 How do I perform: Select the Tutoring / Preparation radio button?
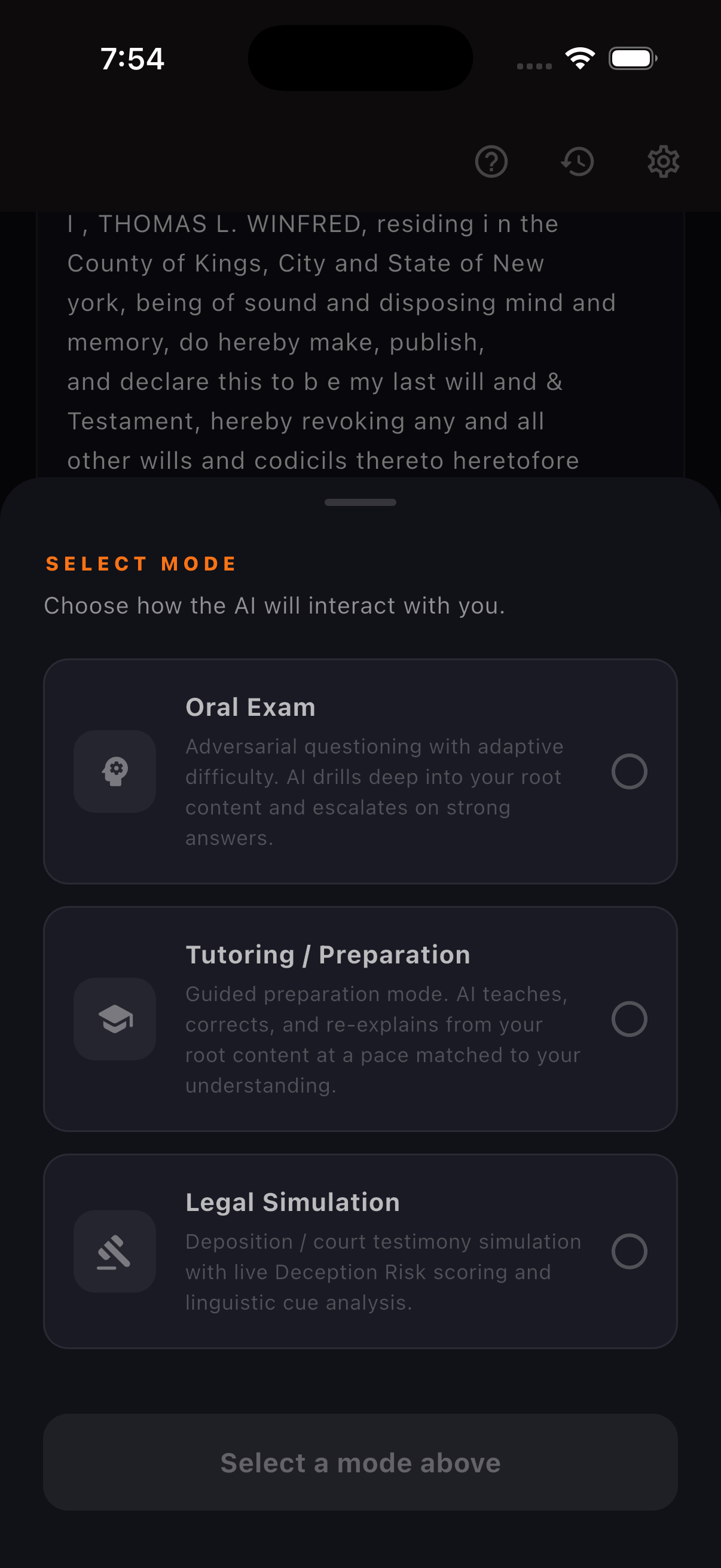tap(630, 1019)
